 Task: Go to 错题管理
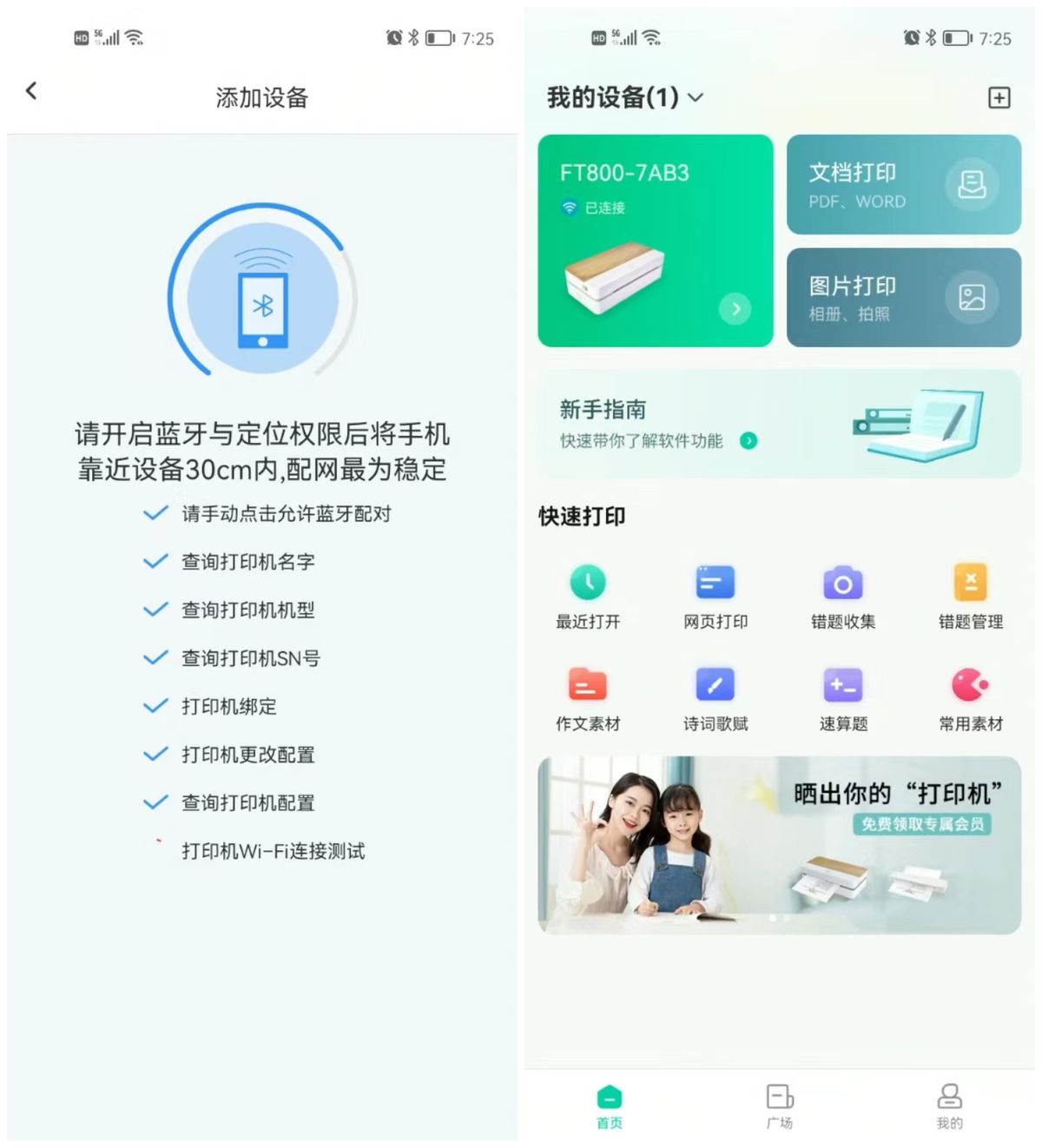point(970,597)
